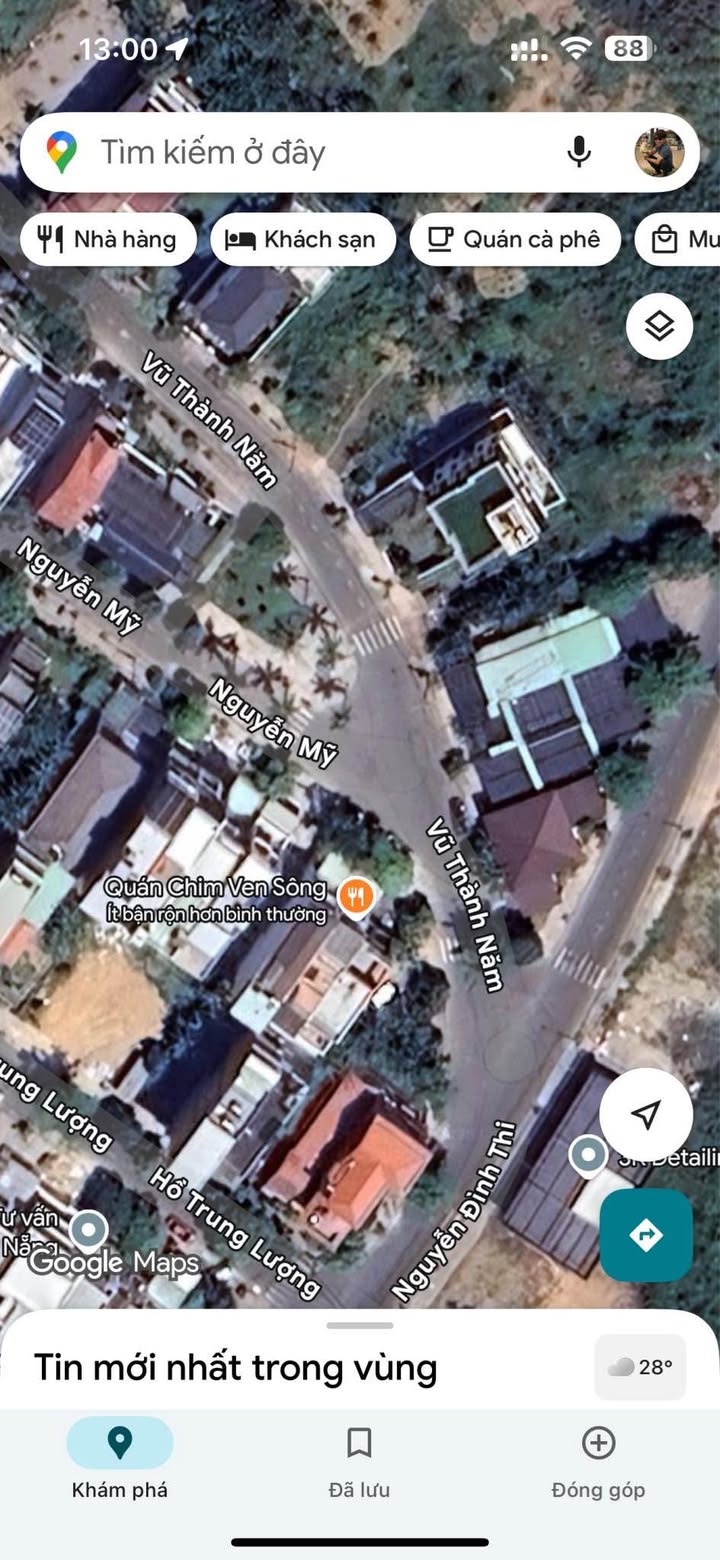Expand the Tin mới nhất trong vùng sheet

click(x=360, y=1327)
